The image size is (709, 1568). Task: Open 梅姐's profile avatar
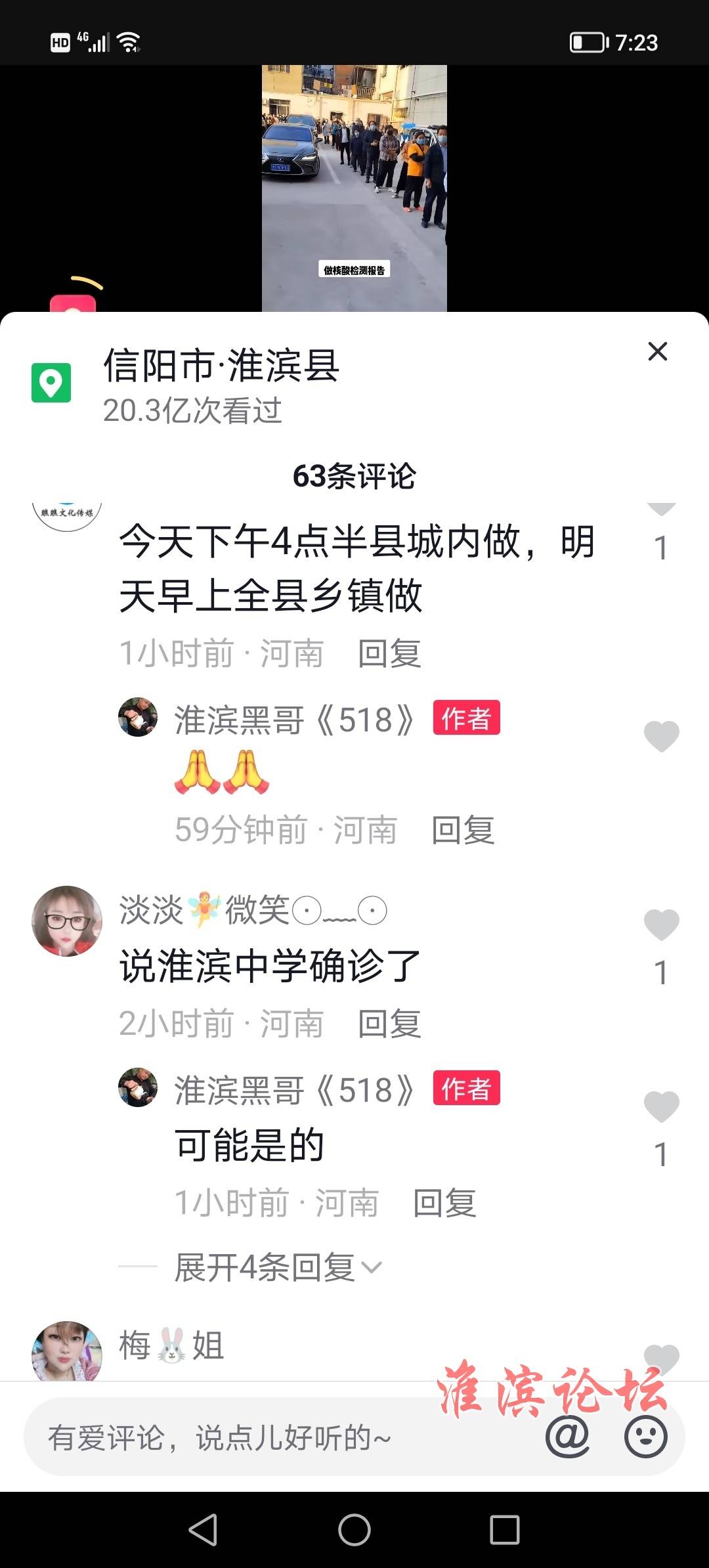67,1353
